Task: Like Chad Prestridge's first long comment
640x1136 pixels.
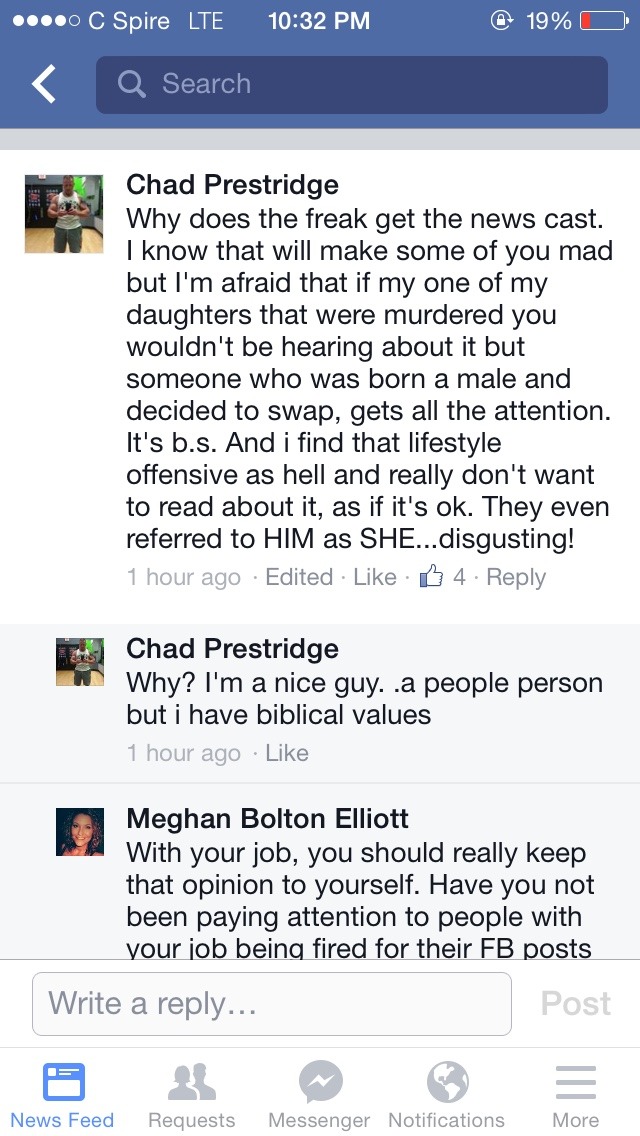Action: [x=375, y=577]
